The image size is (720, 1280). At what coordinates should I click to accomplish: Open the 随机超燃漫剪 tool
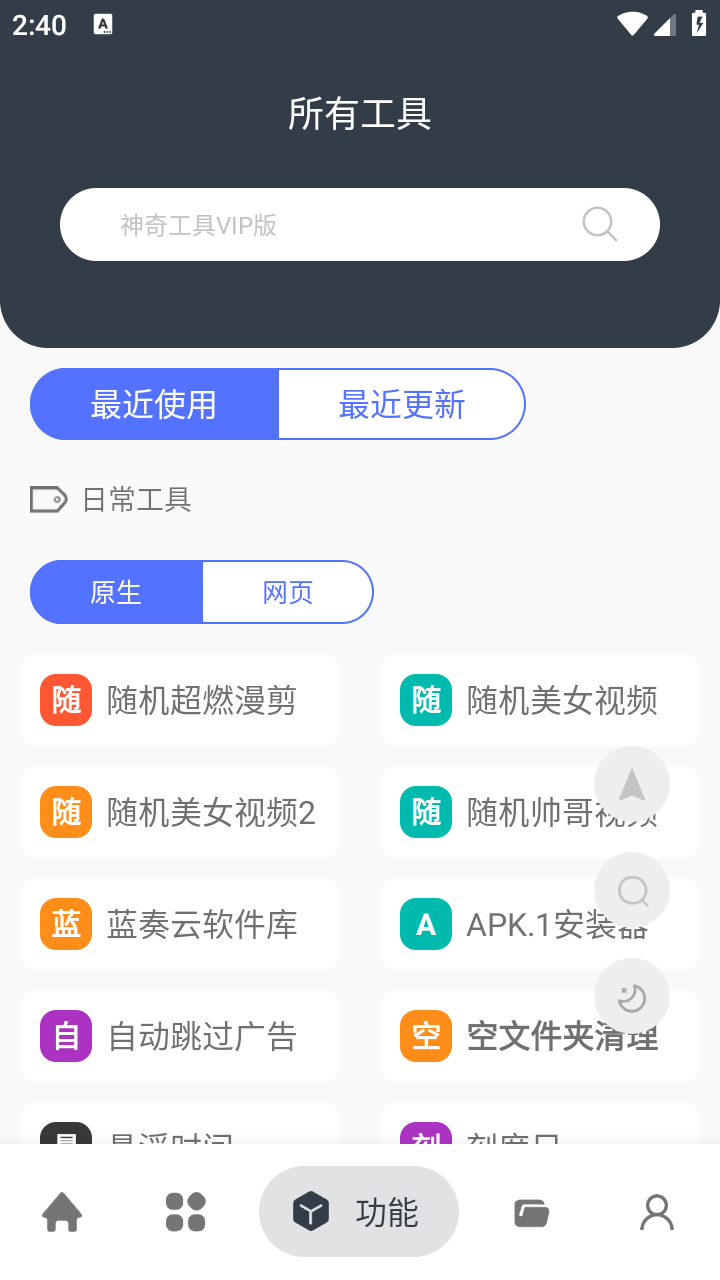coord(180,699)
